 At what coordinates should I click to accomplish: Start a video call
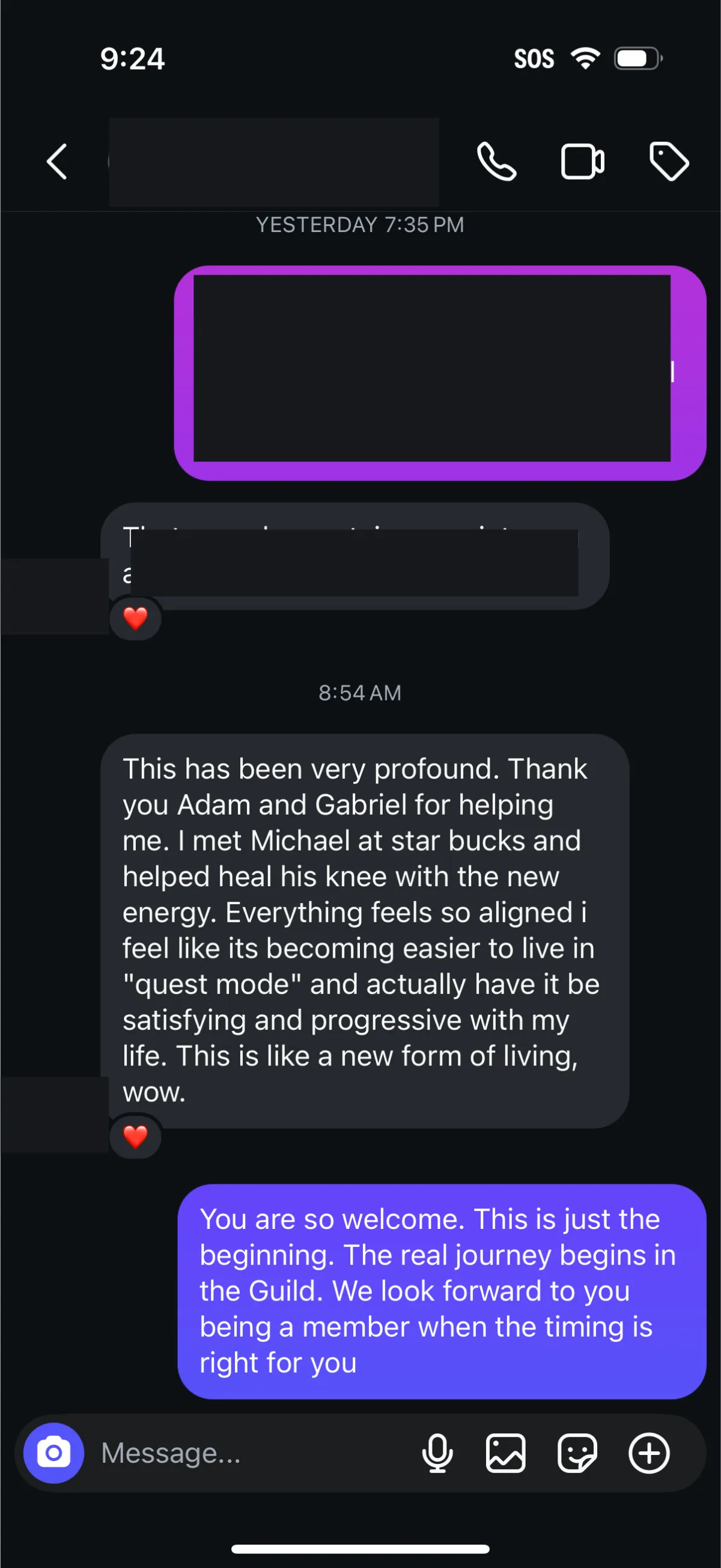pos(582,162)
